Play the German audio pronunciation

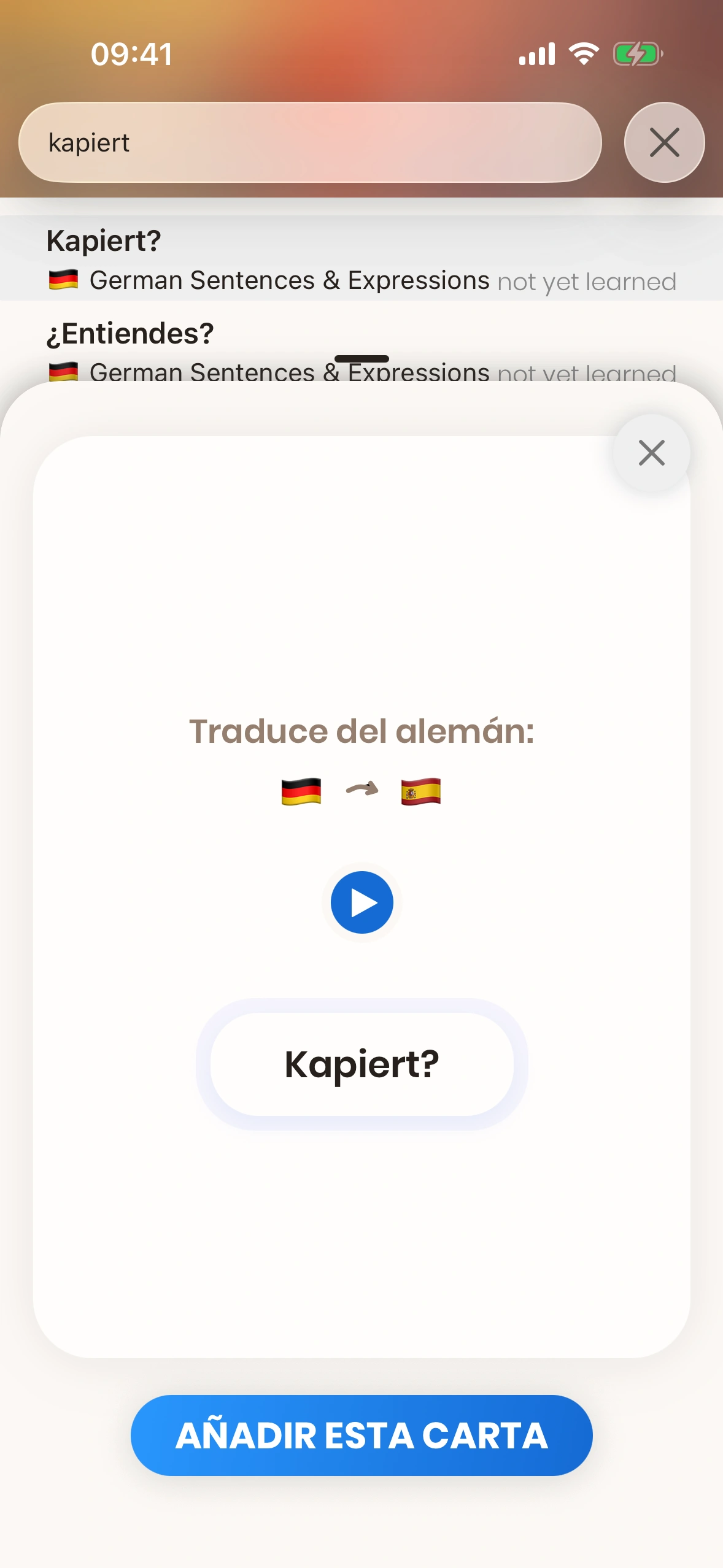(361, 902)
